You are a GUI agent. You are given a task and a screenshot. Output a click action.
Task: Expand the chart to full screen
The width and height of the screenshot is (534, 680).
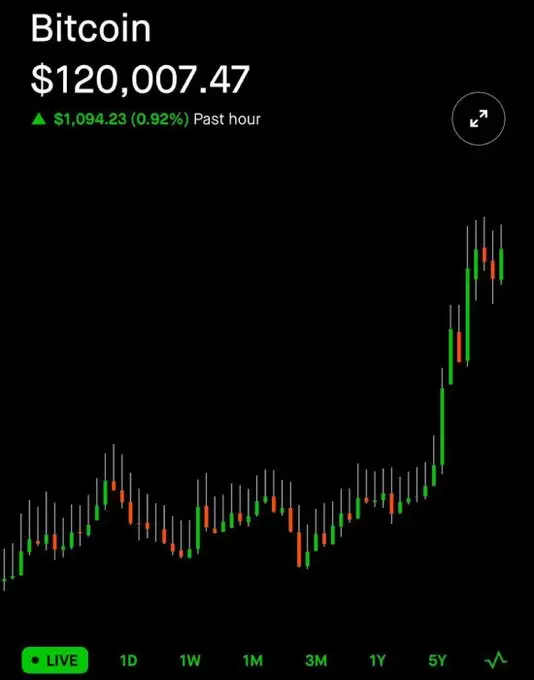tap(478, 118)
